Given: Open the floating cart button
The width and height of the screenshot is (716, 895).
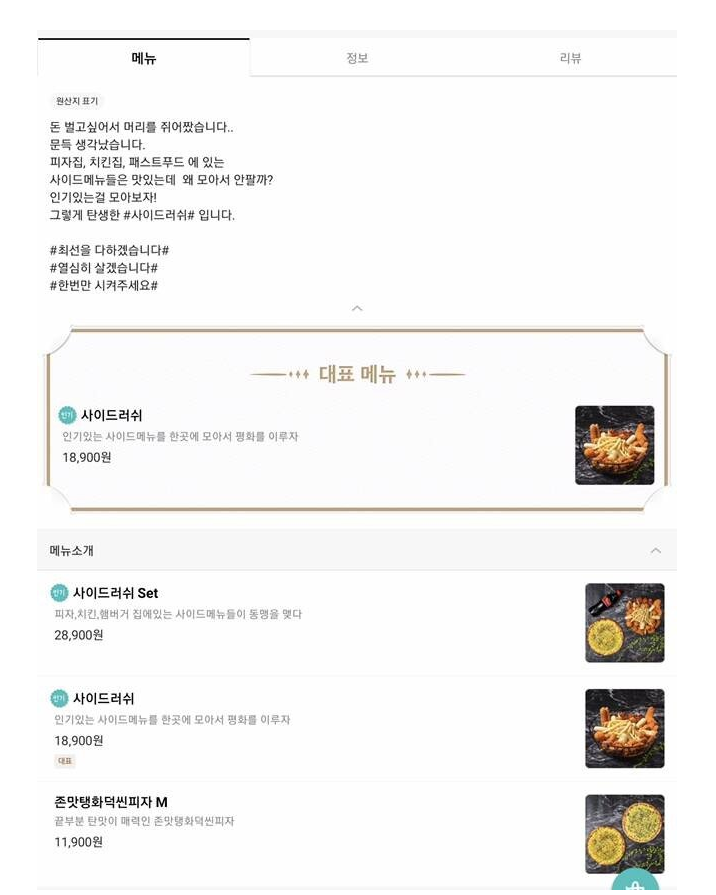Looking at the screenshot, I should (x=635, y=883).
